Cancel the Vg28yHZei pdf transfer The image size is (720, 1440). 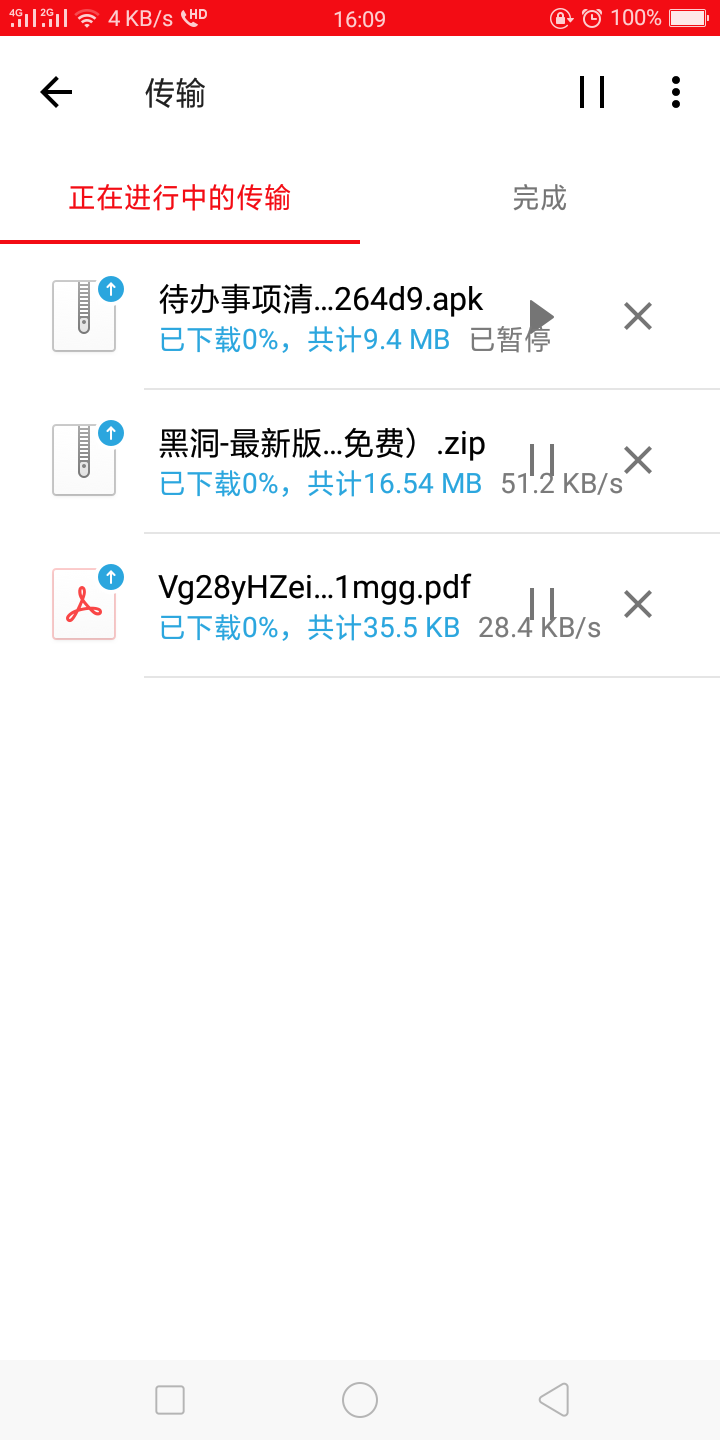pos(637,604)
